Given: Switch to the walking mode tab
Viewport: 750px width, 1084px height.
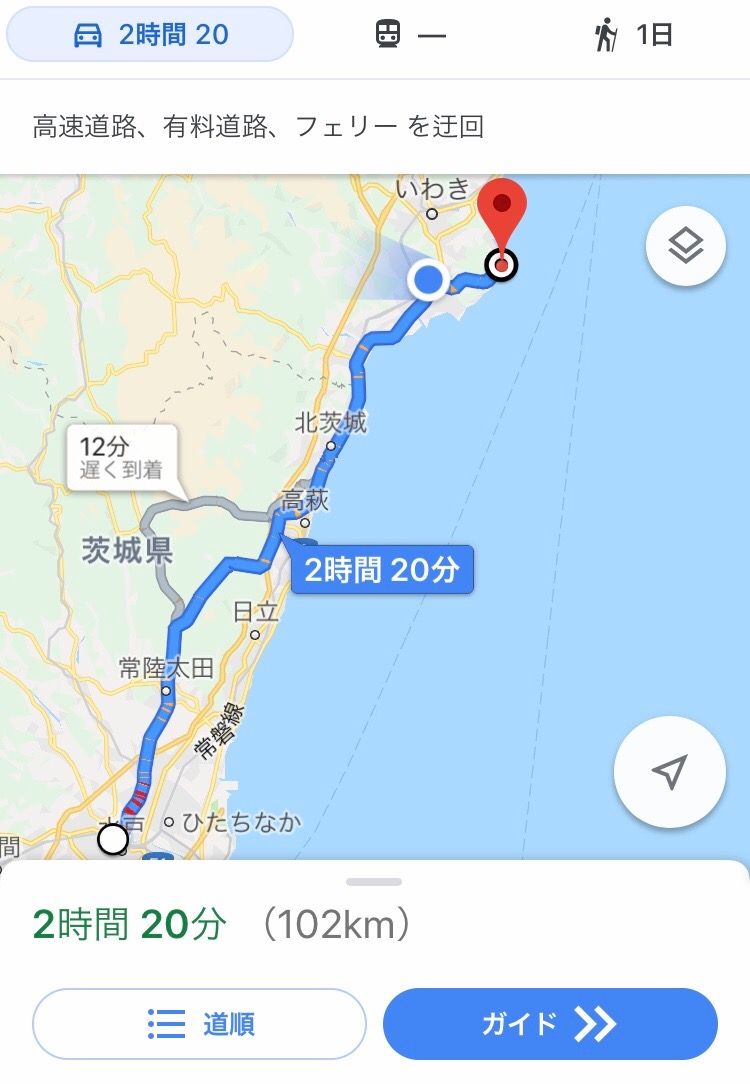Looking at the screenshot, I should 633,37.
